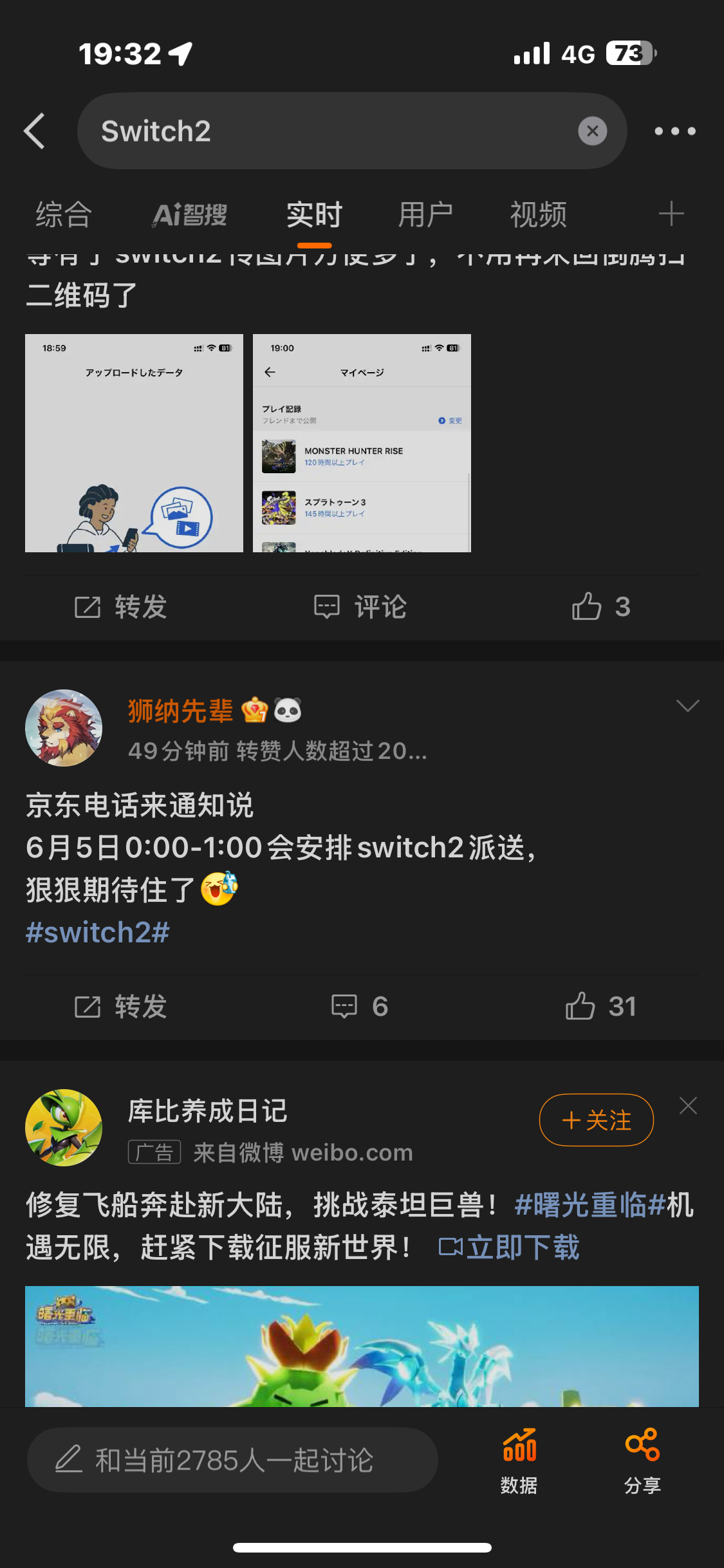This screenshot has height=1568, width=724.
Task: Clear the Switch2 search text
Action: pos(592,131)
